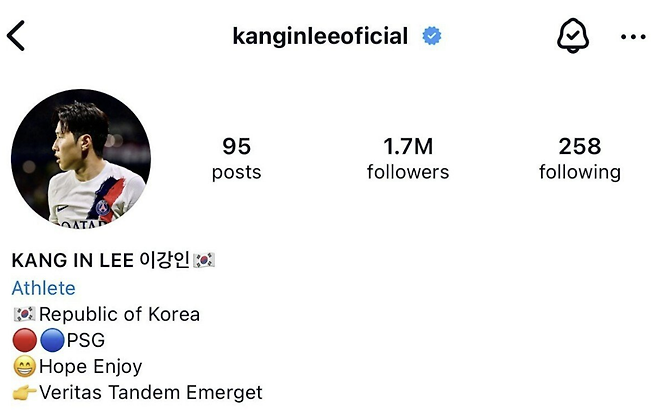This screenshot has width=658, height=413.
Task: Go back using the back arrow
Action: click(x=16, y=36)
